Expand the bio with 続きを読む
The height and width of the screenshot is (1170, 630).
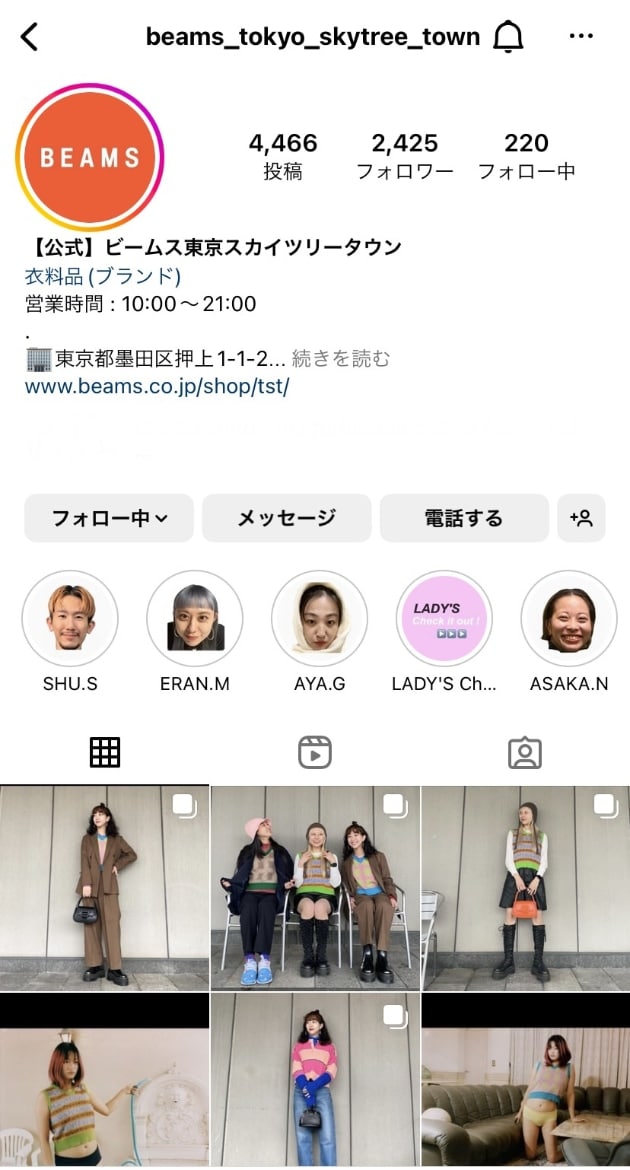pyautogui.click(x=340, y=358)
